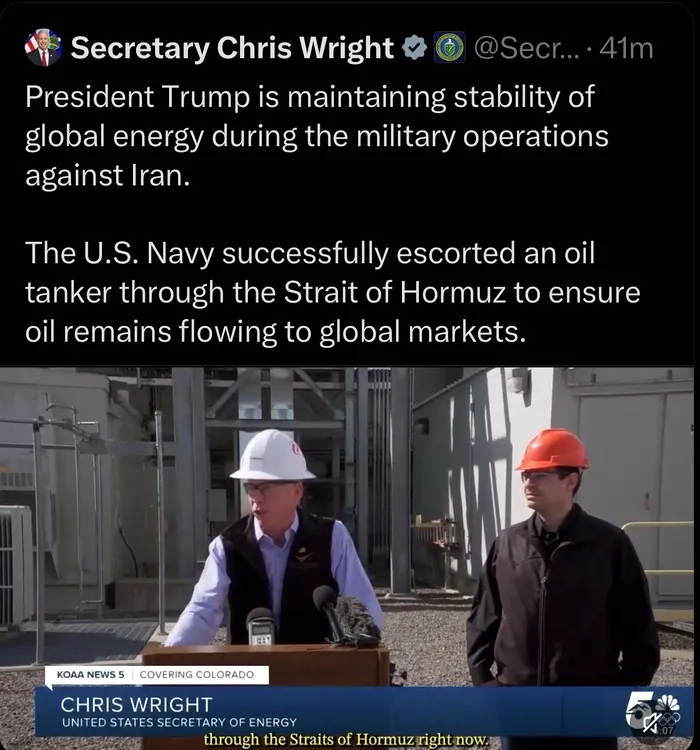700x750 pixels.
Task: Open Secretary Chris Wright's profile picture
Action: [x=43, y=47]
